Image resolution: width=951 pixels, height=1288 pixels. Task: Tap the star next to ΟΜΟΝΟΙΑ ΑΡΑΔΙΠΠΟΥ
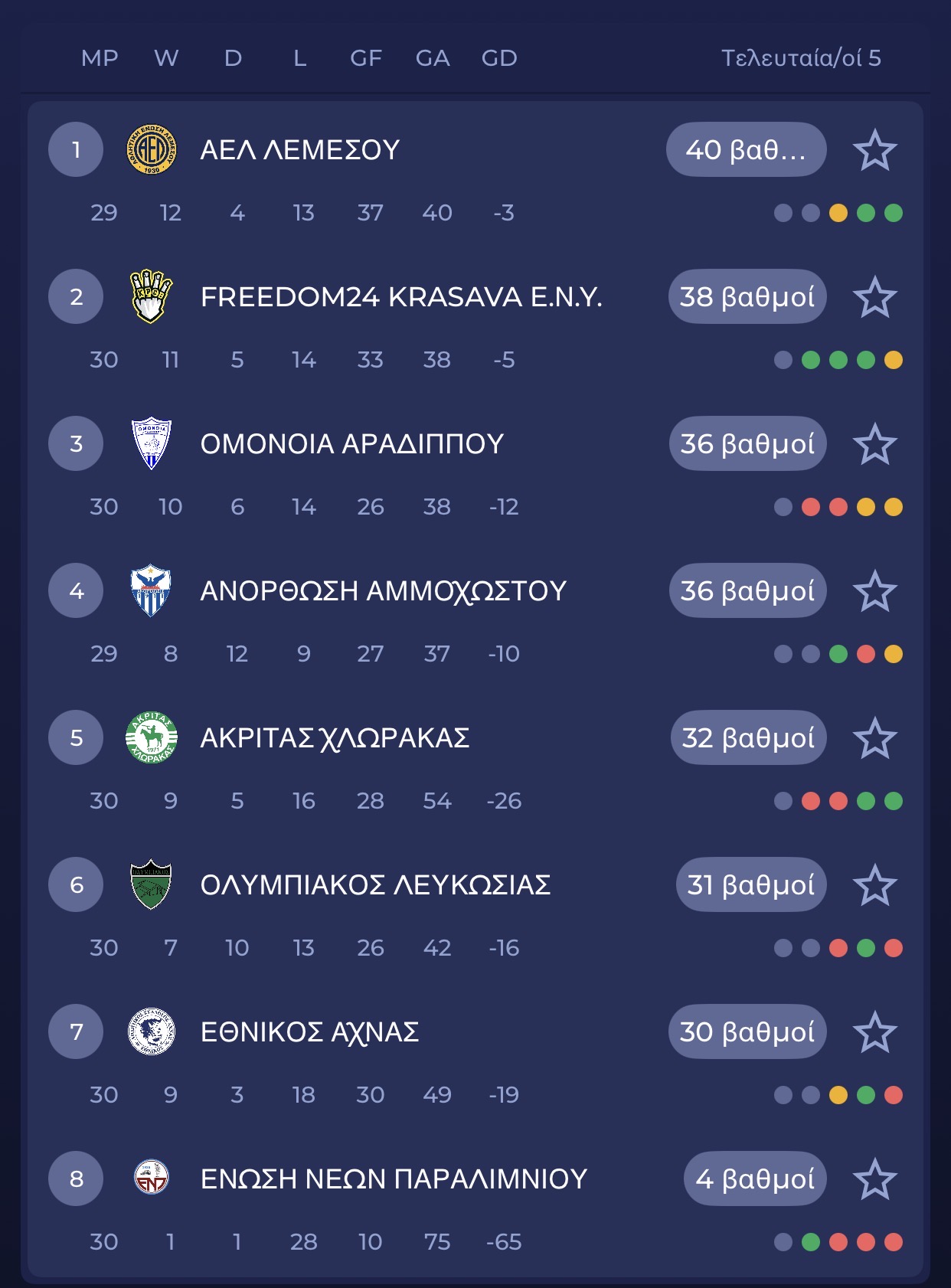(x=874, y=444)
